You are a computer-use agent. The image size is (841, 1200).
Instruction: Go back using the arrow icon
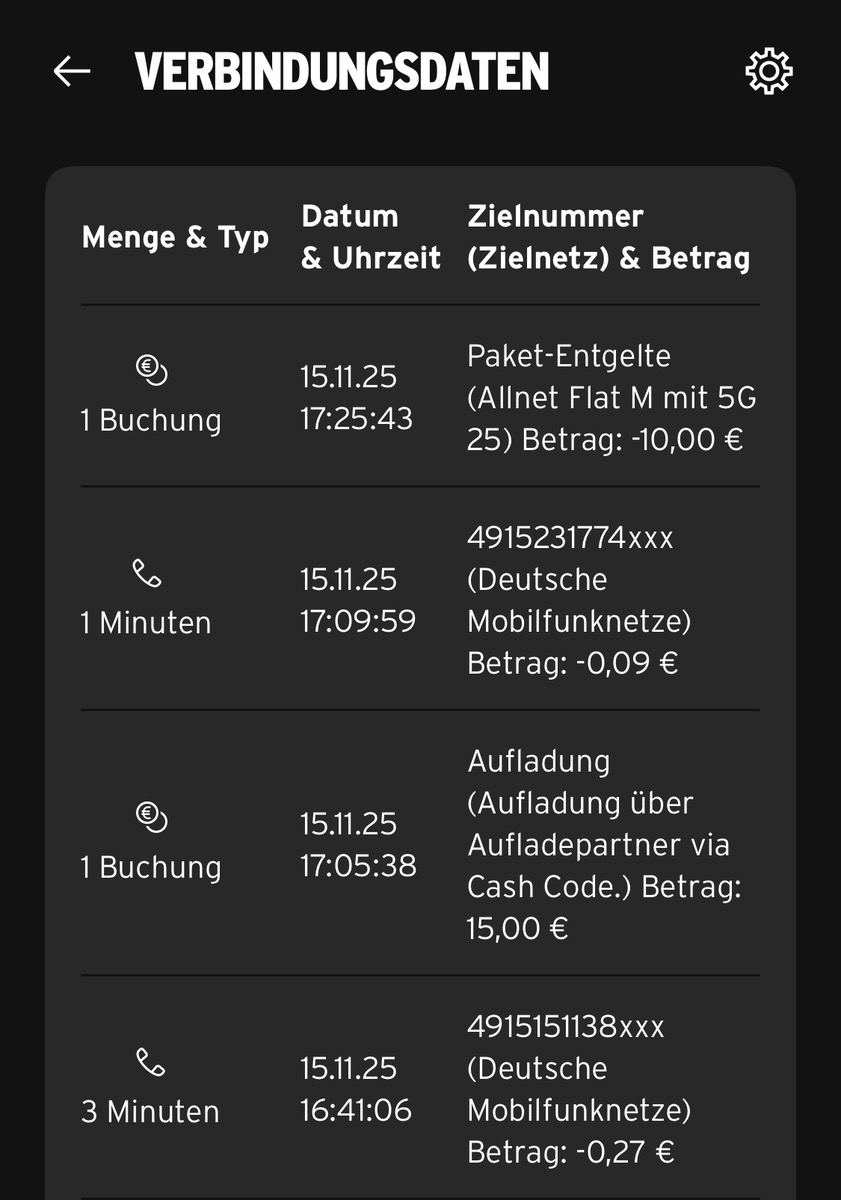pos(72,71)
